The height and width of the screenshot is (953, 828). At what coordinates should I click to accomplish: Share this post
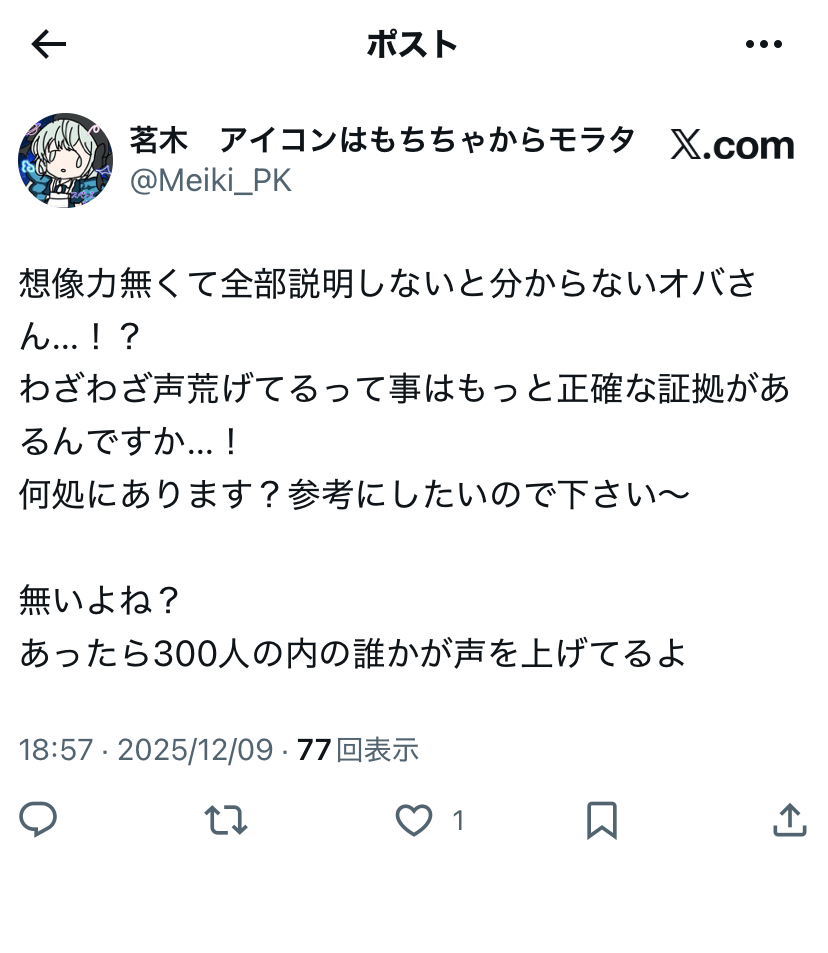point(789,820)
